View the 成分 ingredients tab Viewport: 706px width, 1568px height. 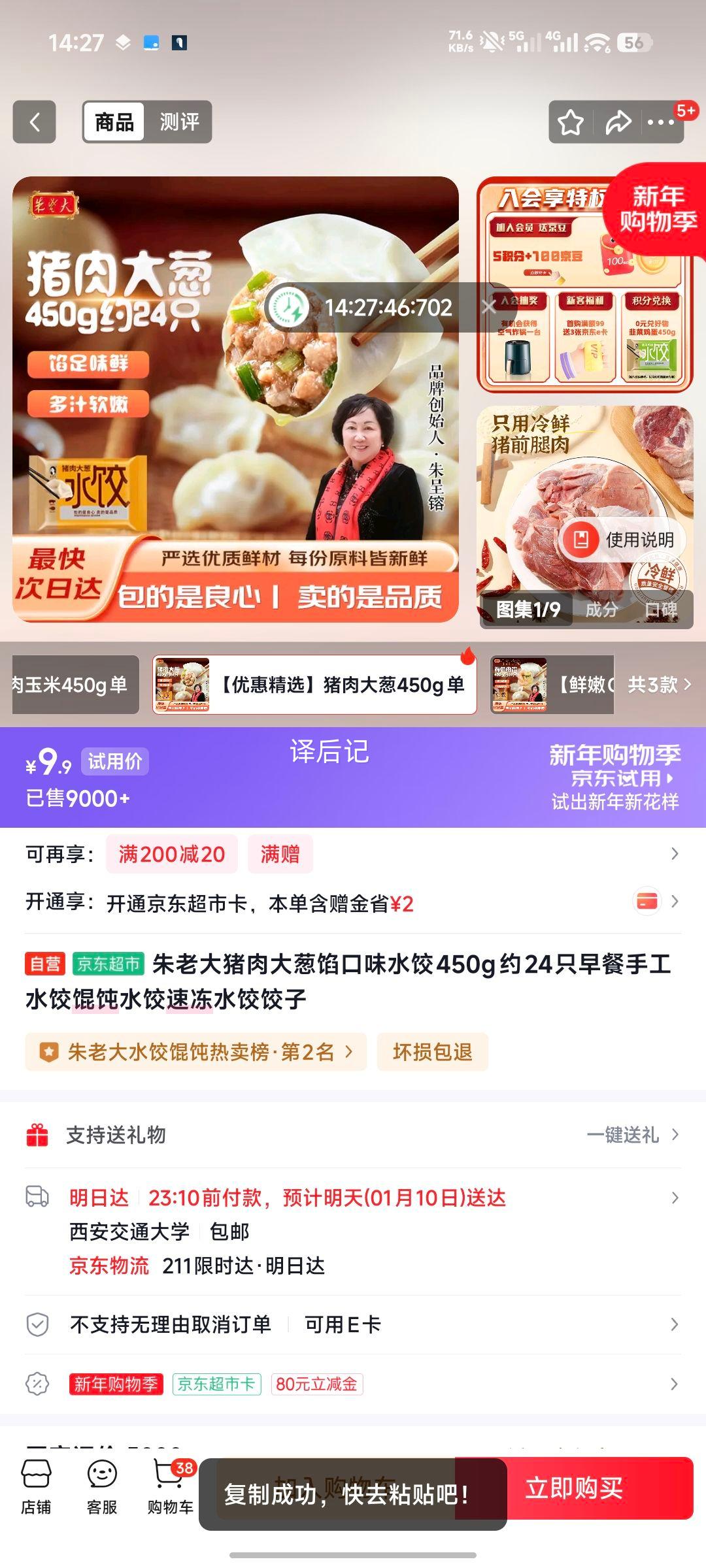pyautogui.click(x=602, y=609)
